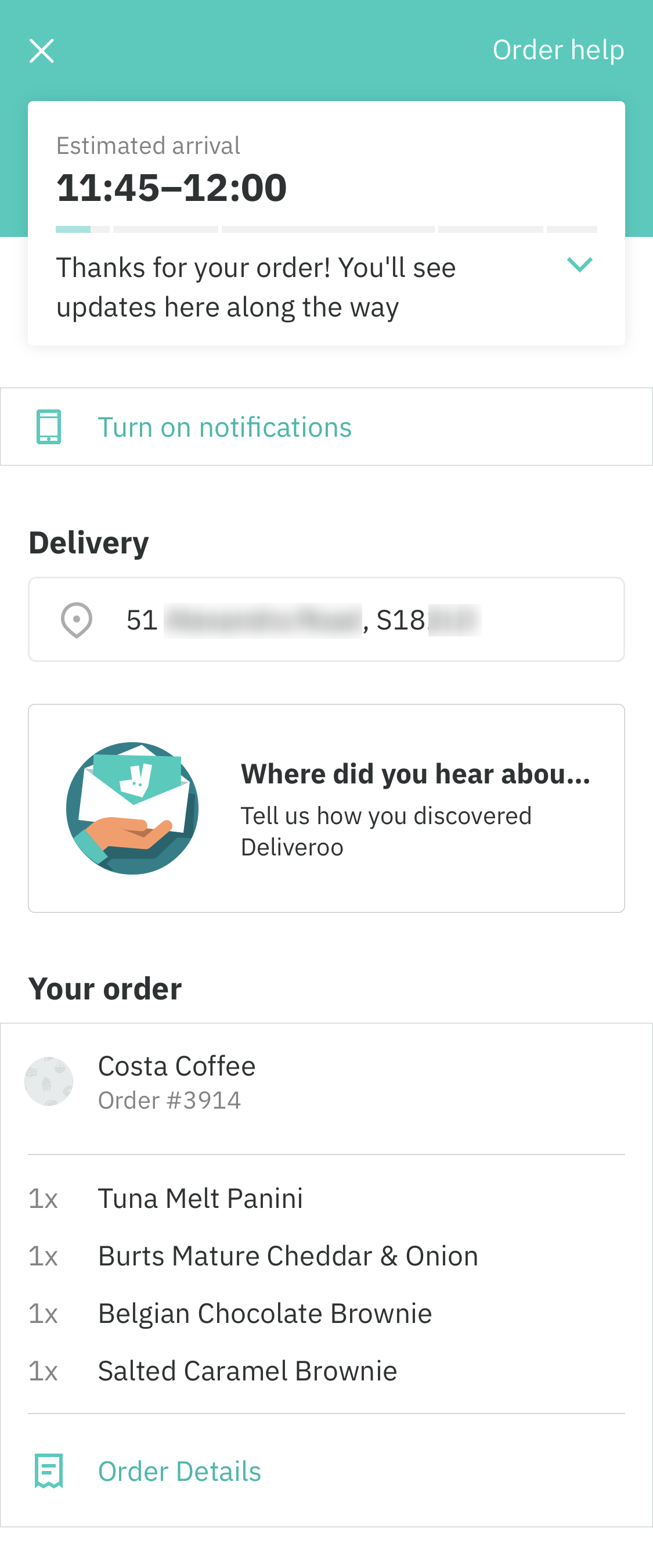This screenshot has height=1568, width=653.
Task: Click the Tuna Melt Panini order item
Action: [201, 1199]
